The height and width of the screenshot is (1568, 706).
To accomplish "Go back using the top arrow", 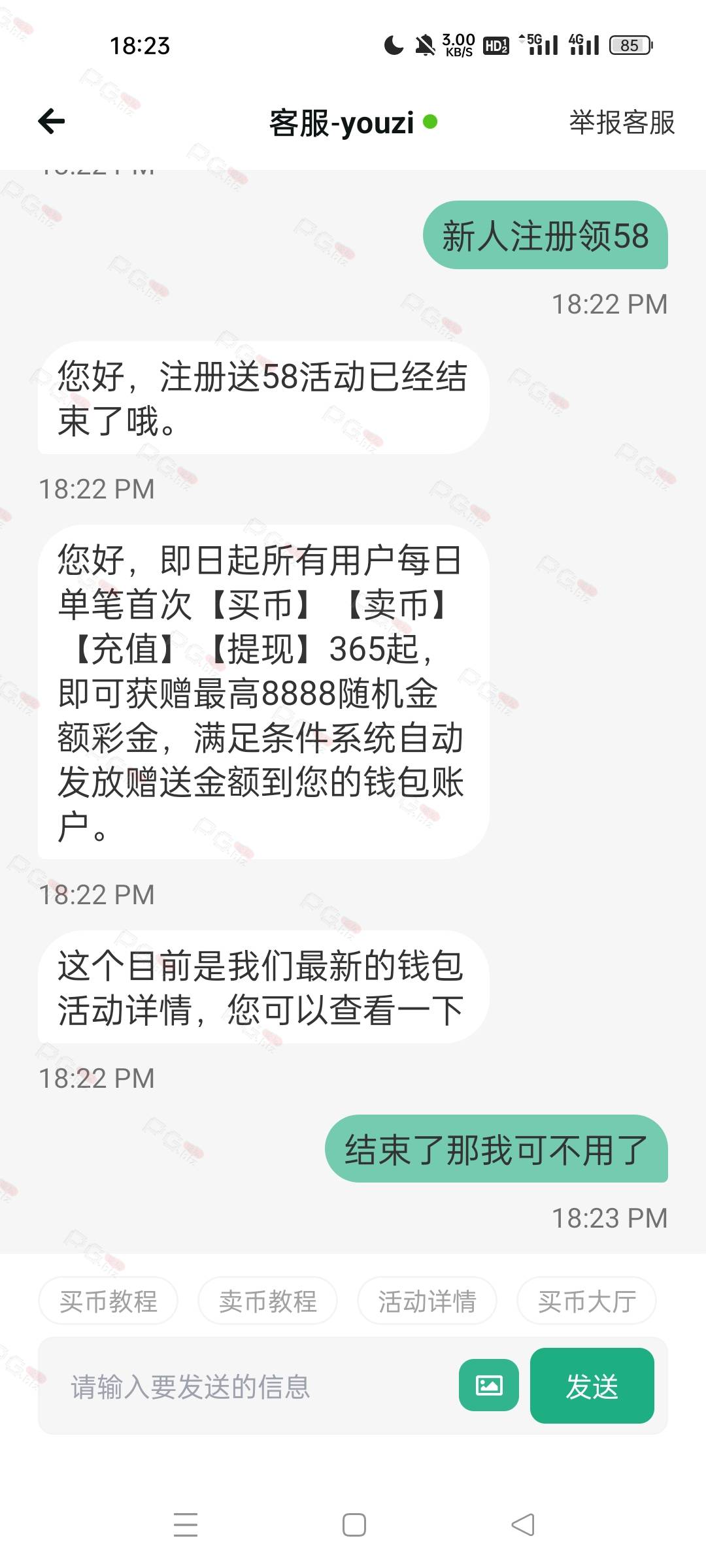I will click(52, 122).
